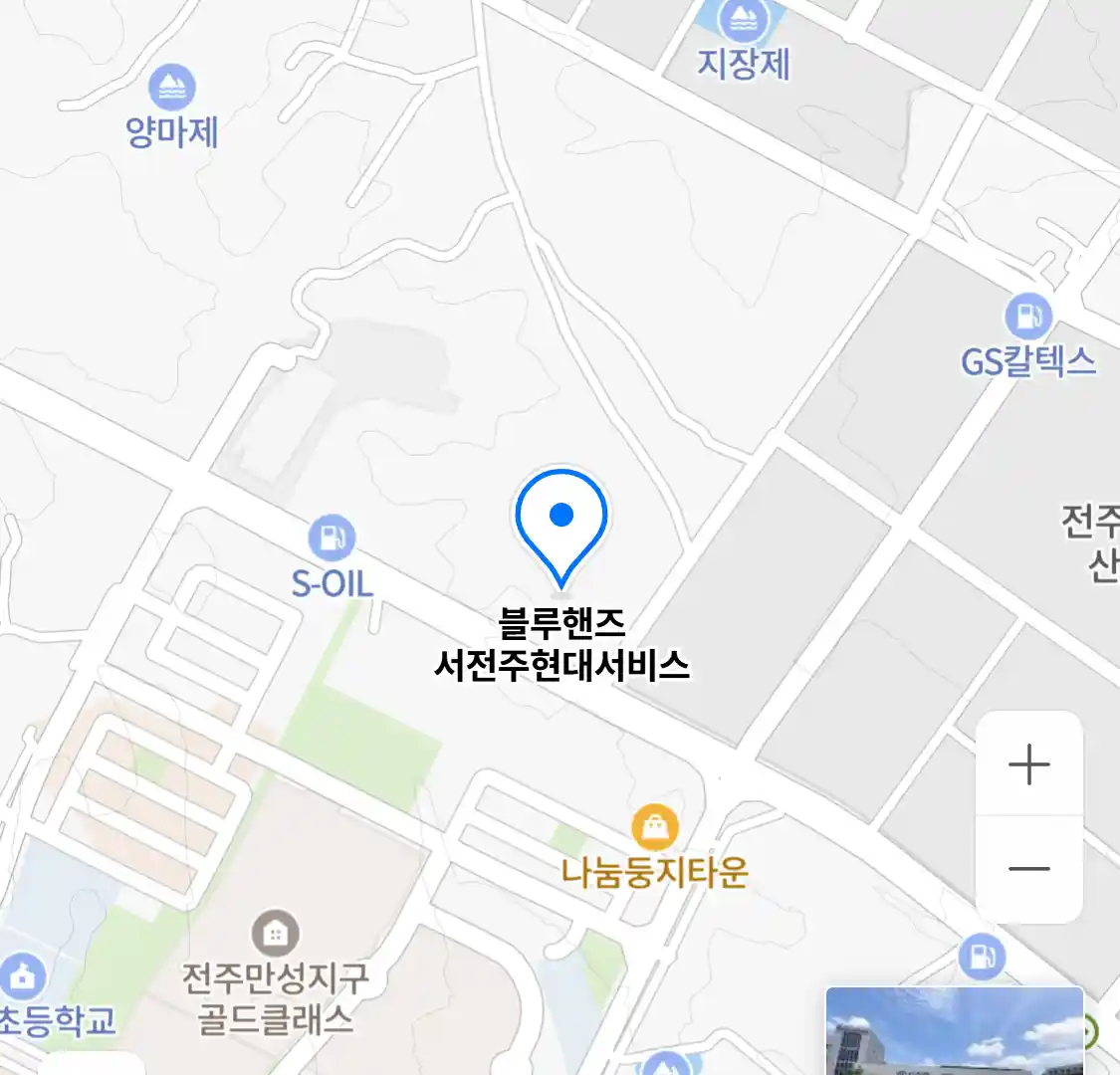
Task: Open the 양마제 reservoir marker
Action: click(172, 89)
